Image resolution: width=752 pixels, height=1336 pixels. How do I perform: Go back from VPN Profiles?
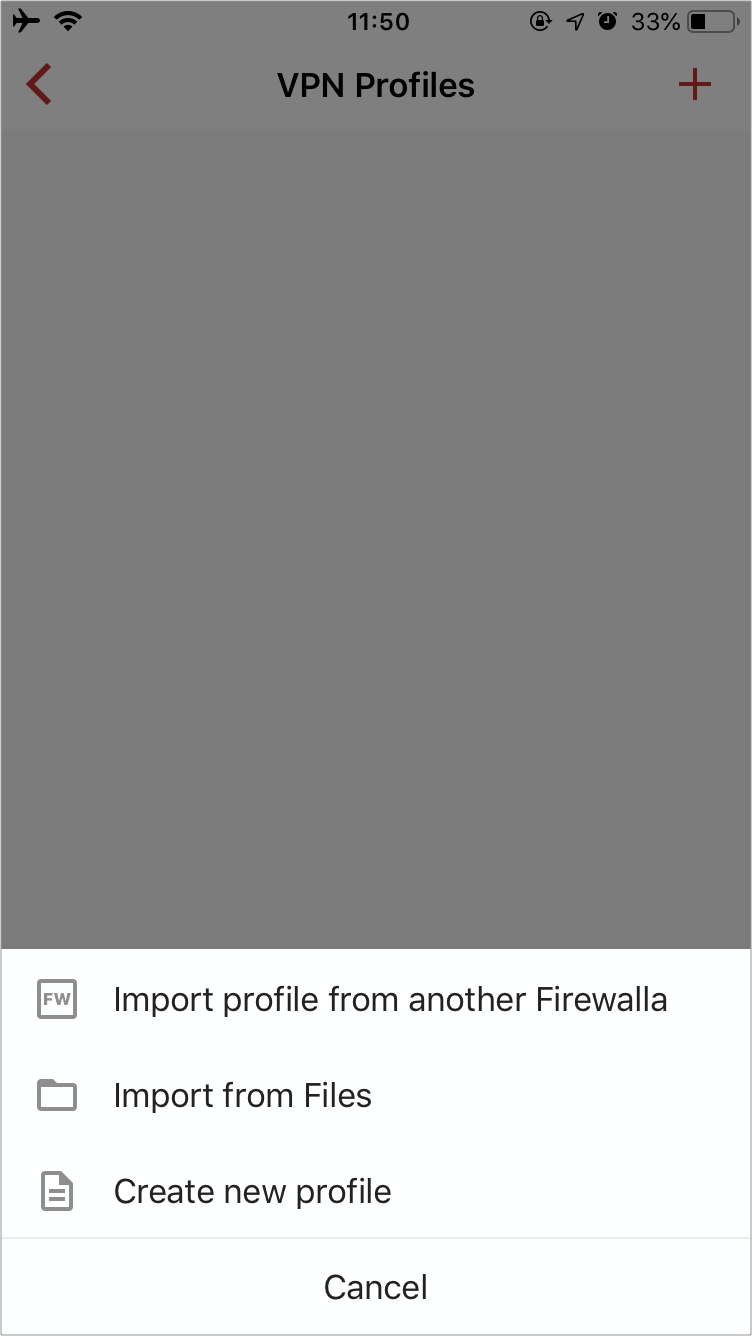click(39, 85)
